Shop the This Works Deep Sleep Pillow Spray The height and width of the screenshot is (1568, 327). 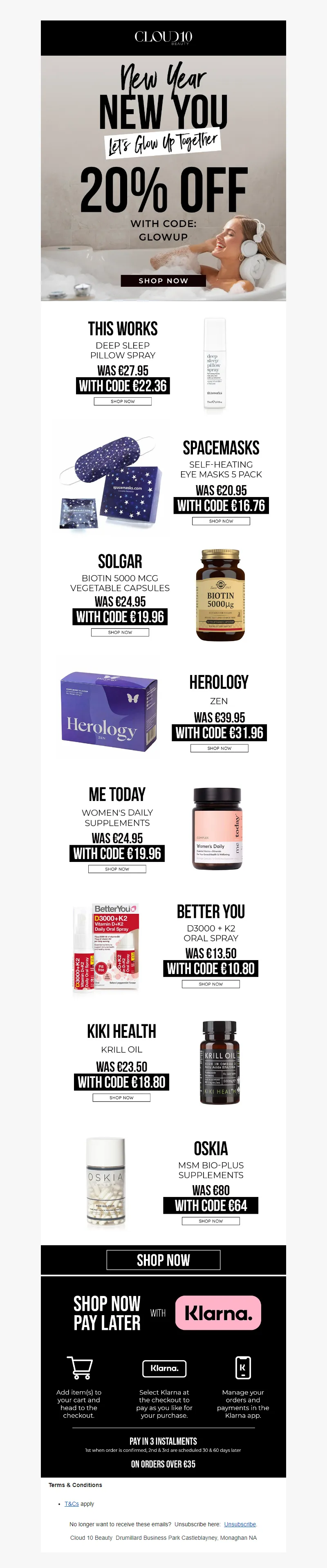click(123, 401)
